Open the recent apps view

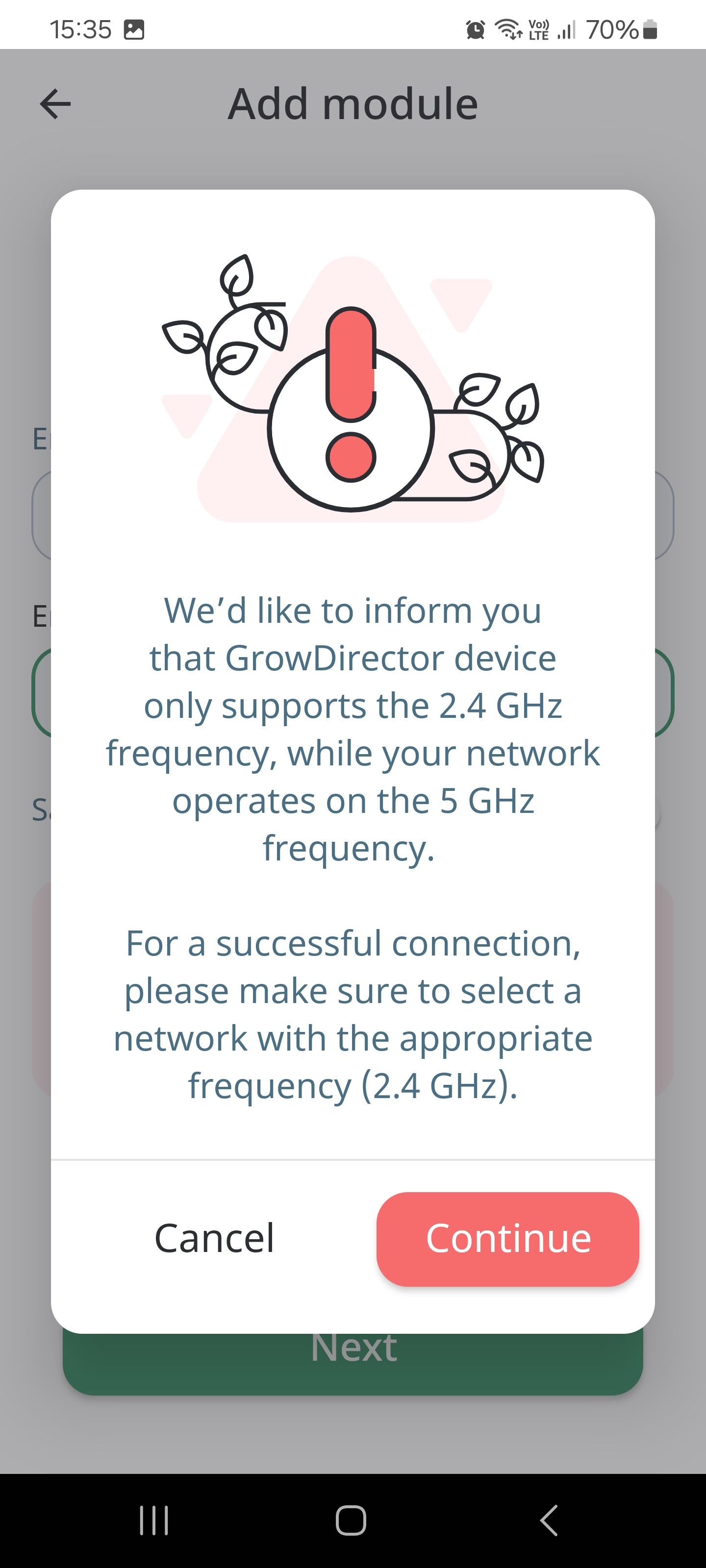[153, 1520]
